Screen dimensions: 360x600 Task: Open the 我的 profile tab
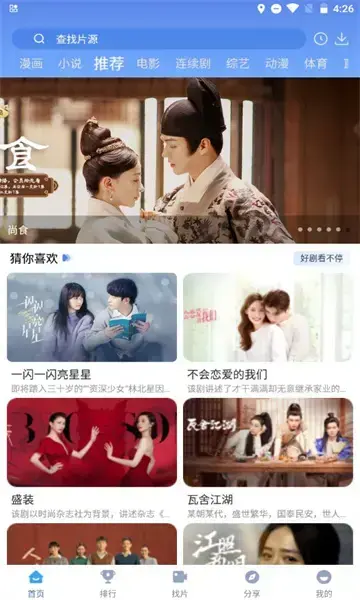tap(324, 583)
